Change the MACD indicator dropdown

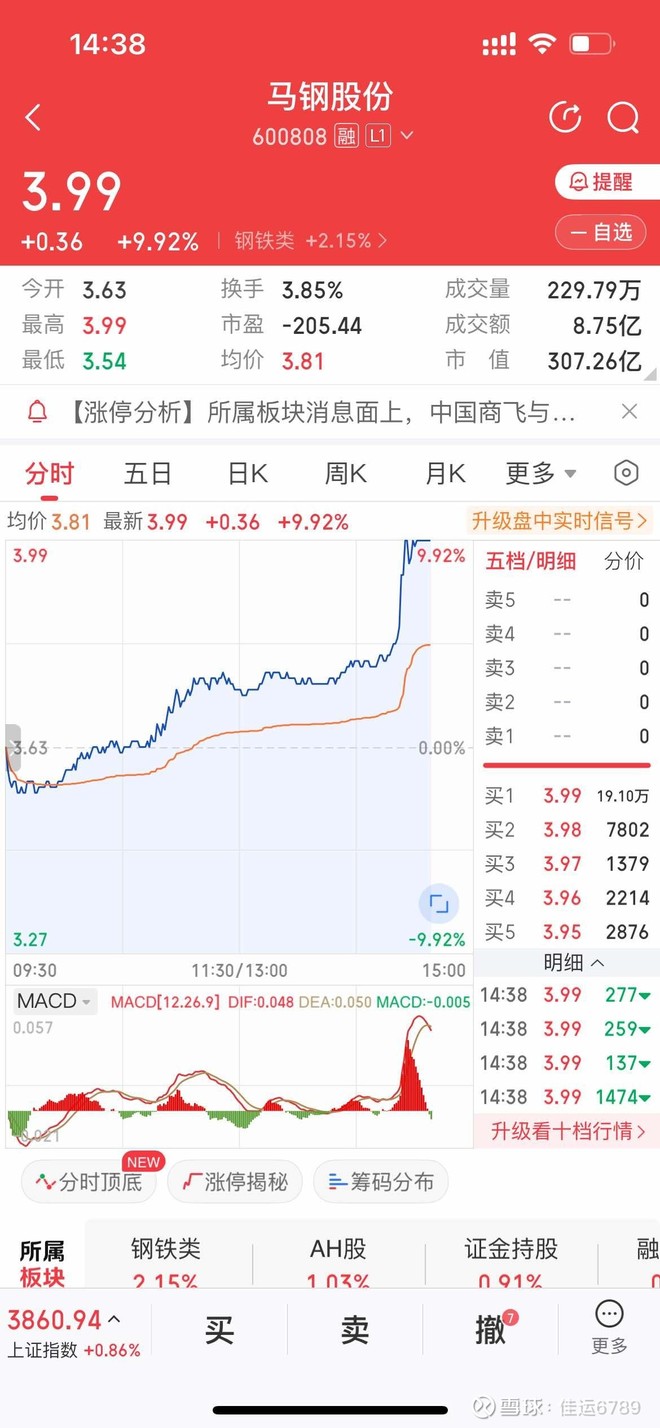[54, 1001]
